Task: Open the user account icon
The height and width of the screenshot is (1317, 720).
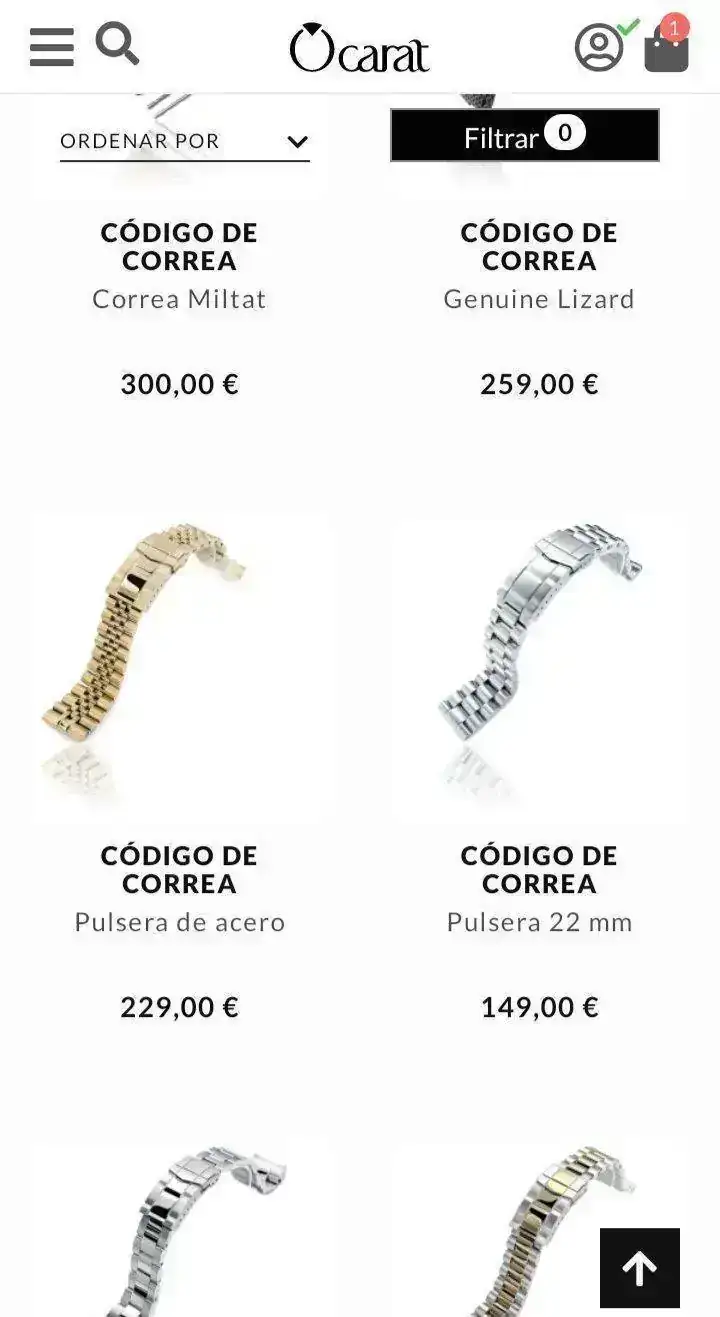Action: [x=599, y=47]
